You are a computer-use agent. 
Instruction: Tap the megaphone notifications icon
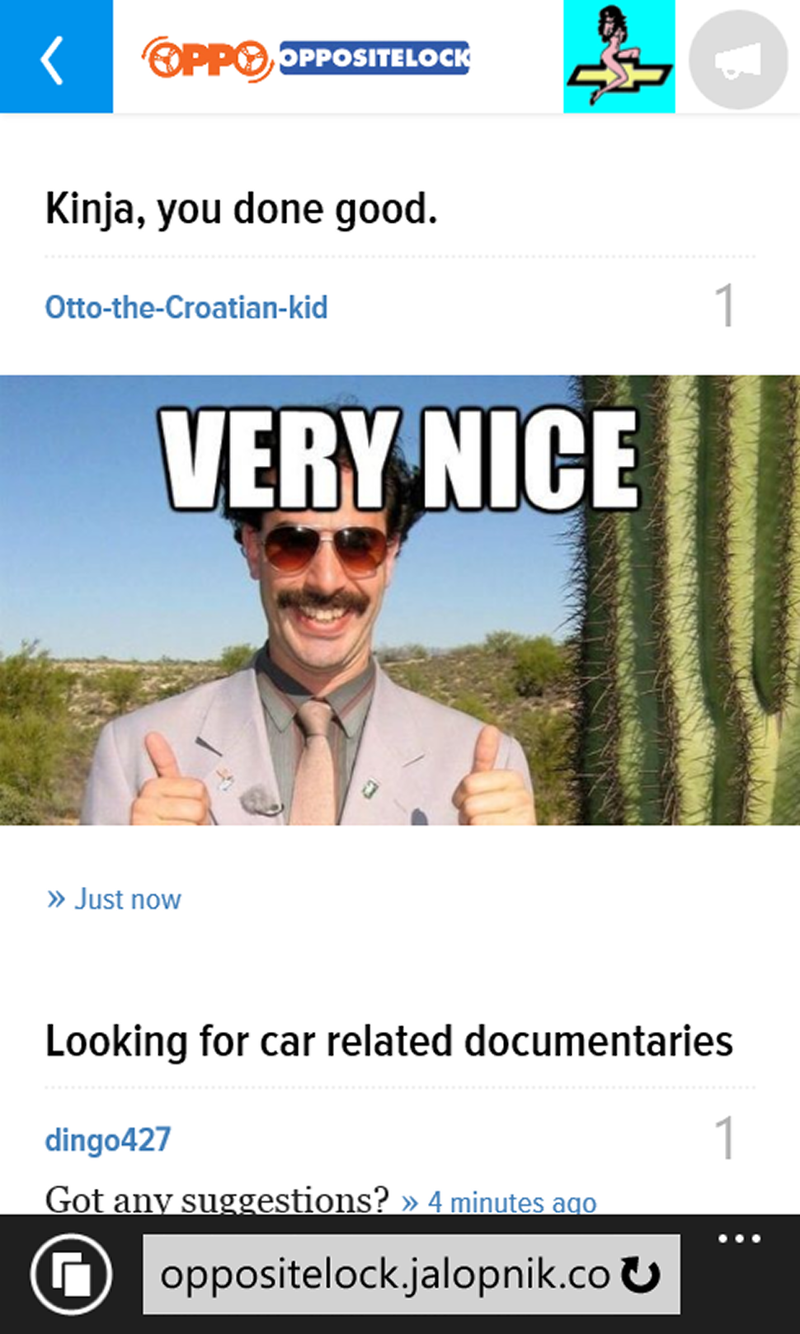[739, 60]
